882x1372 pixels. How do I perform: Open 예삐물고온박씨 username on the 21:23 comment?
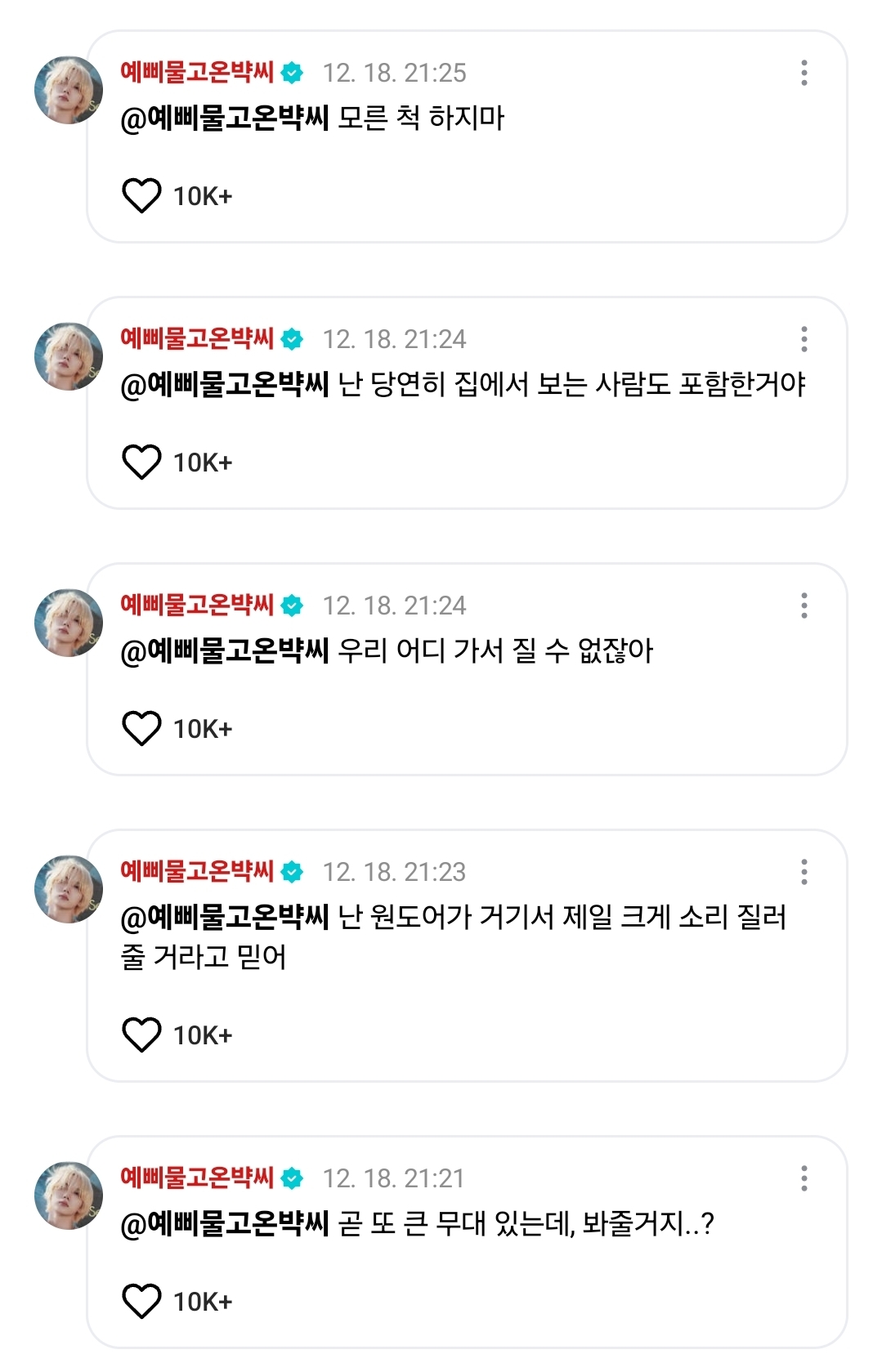pos(197,871)
